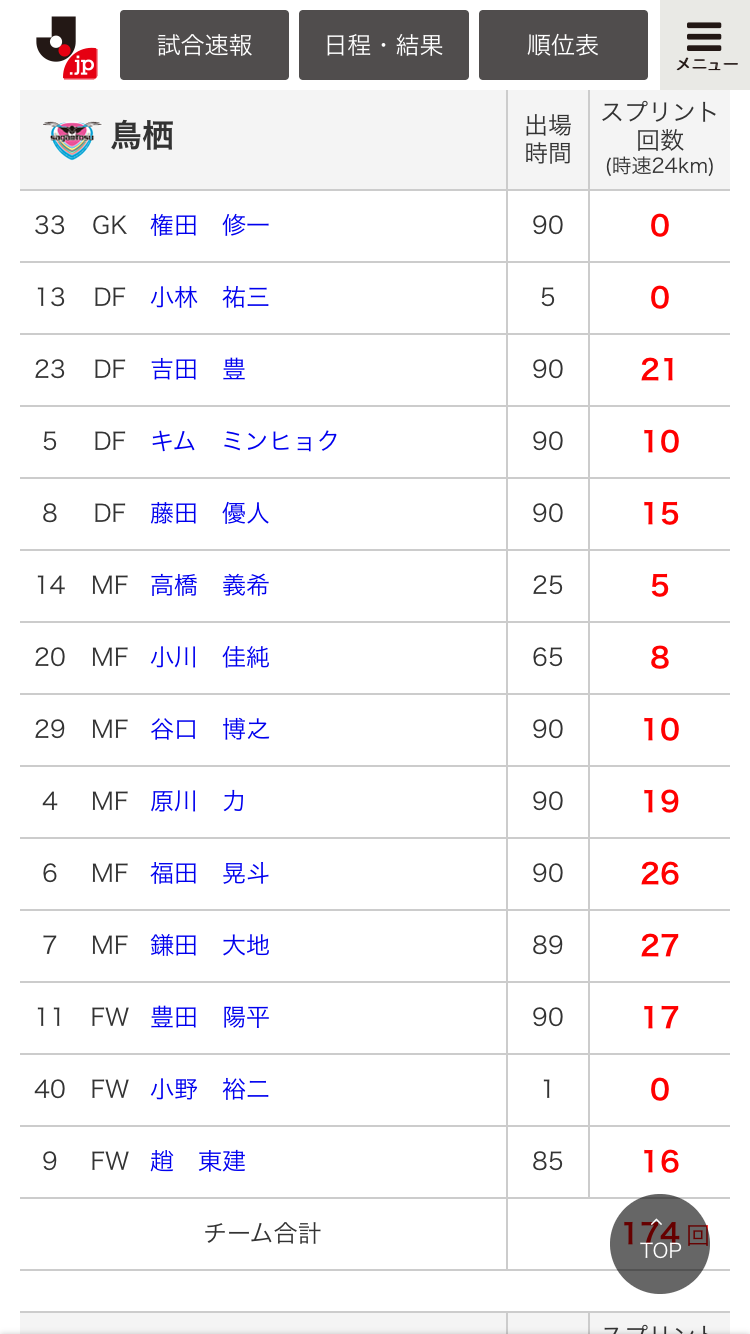
Task: Open the link for 小川 佳純
Action: [x=210, y=657]
